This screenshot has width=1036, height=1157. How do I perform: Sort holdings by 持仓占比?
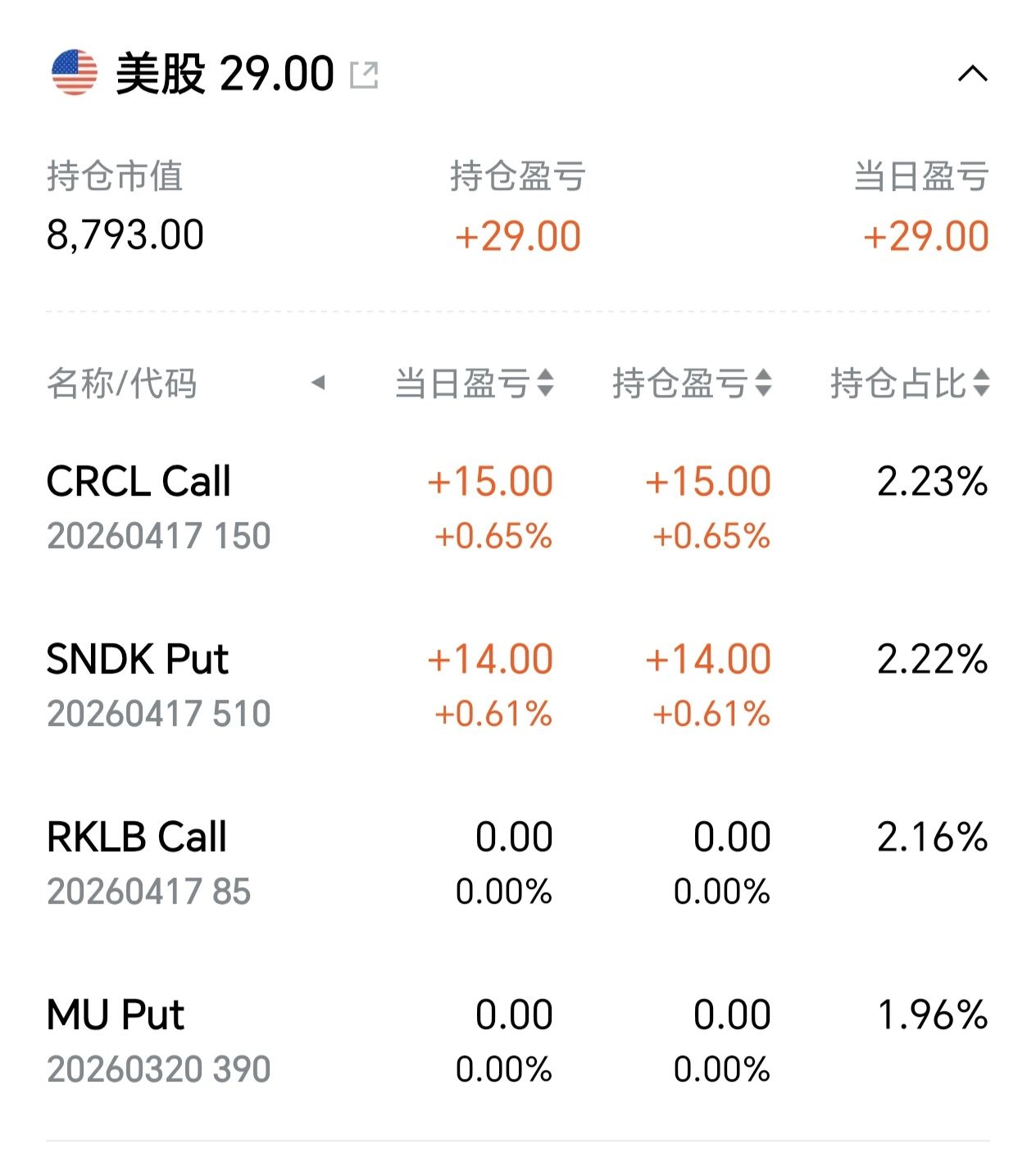[x=910, y=383]
